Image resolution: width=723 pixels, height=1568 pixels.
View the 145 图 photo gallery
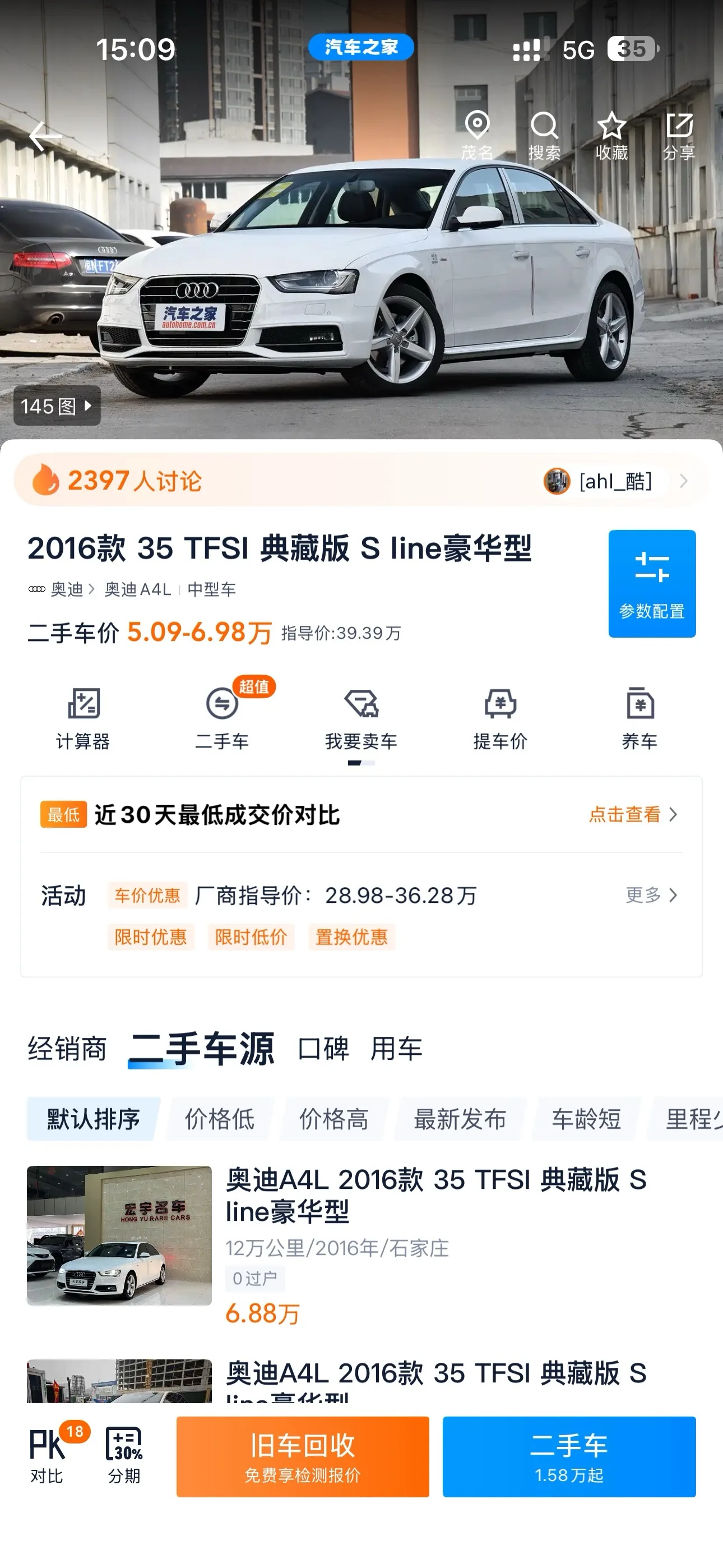click(x=57, y=405)
